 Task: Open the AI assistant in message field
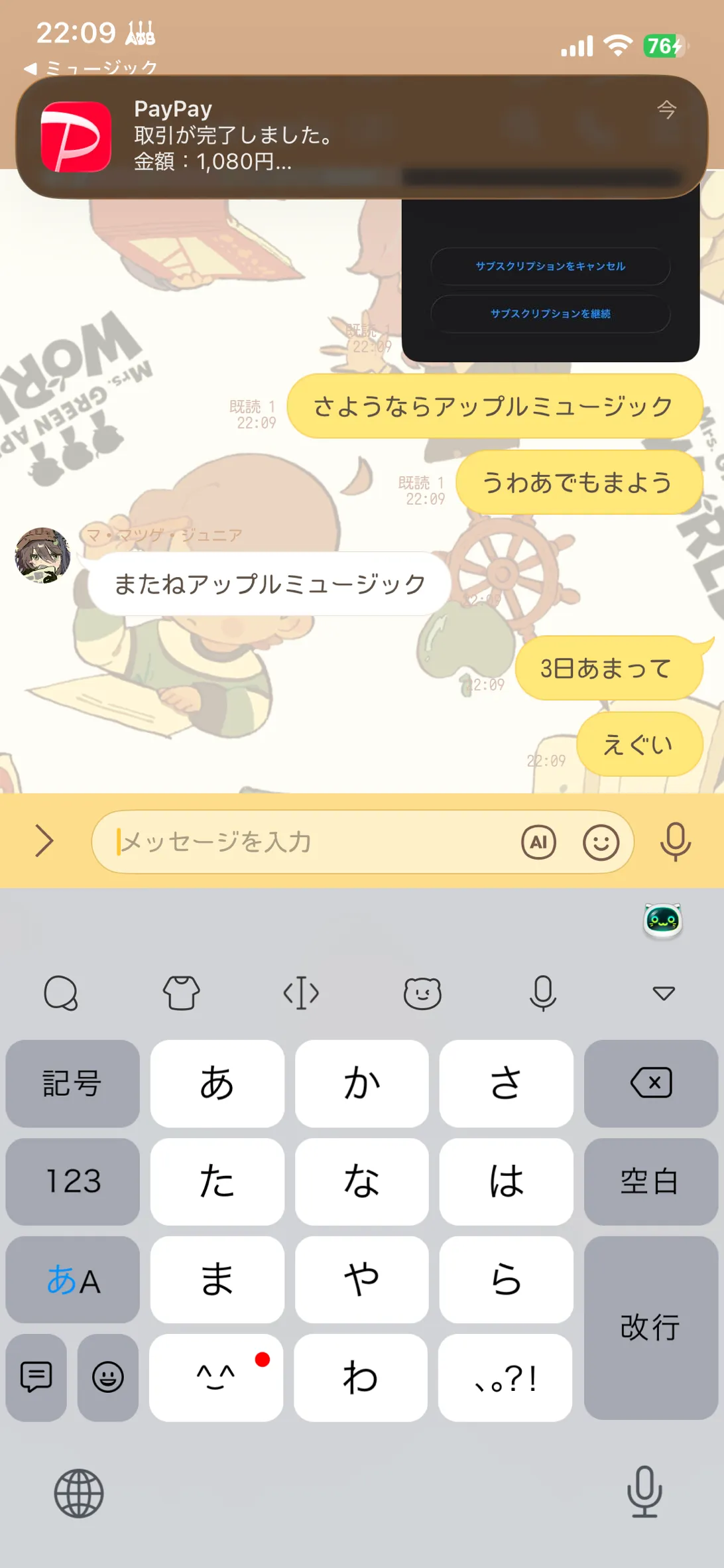click(x=538, y=842)
